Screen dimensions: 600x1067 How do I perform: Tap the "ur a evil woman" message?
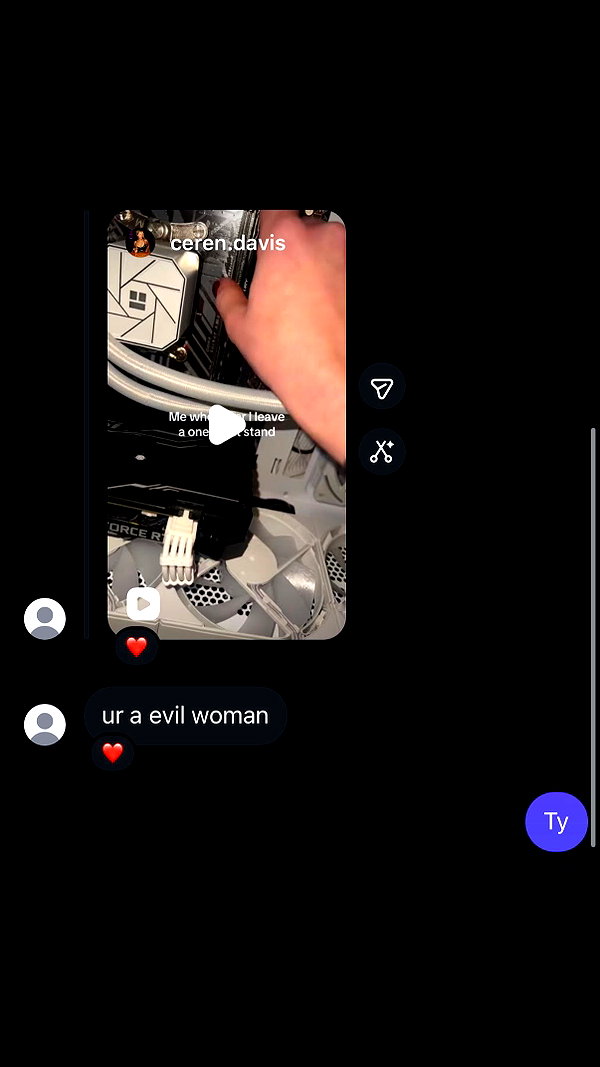pos(185,715)
